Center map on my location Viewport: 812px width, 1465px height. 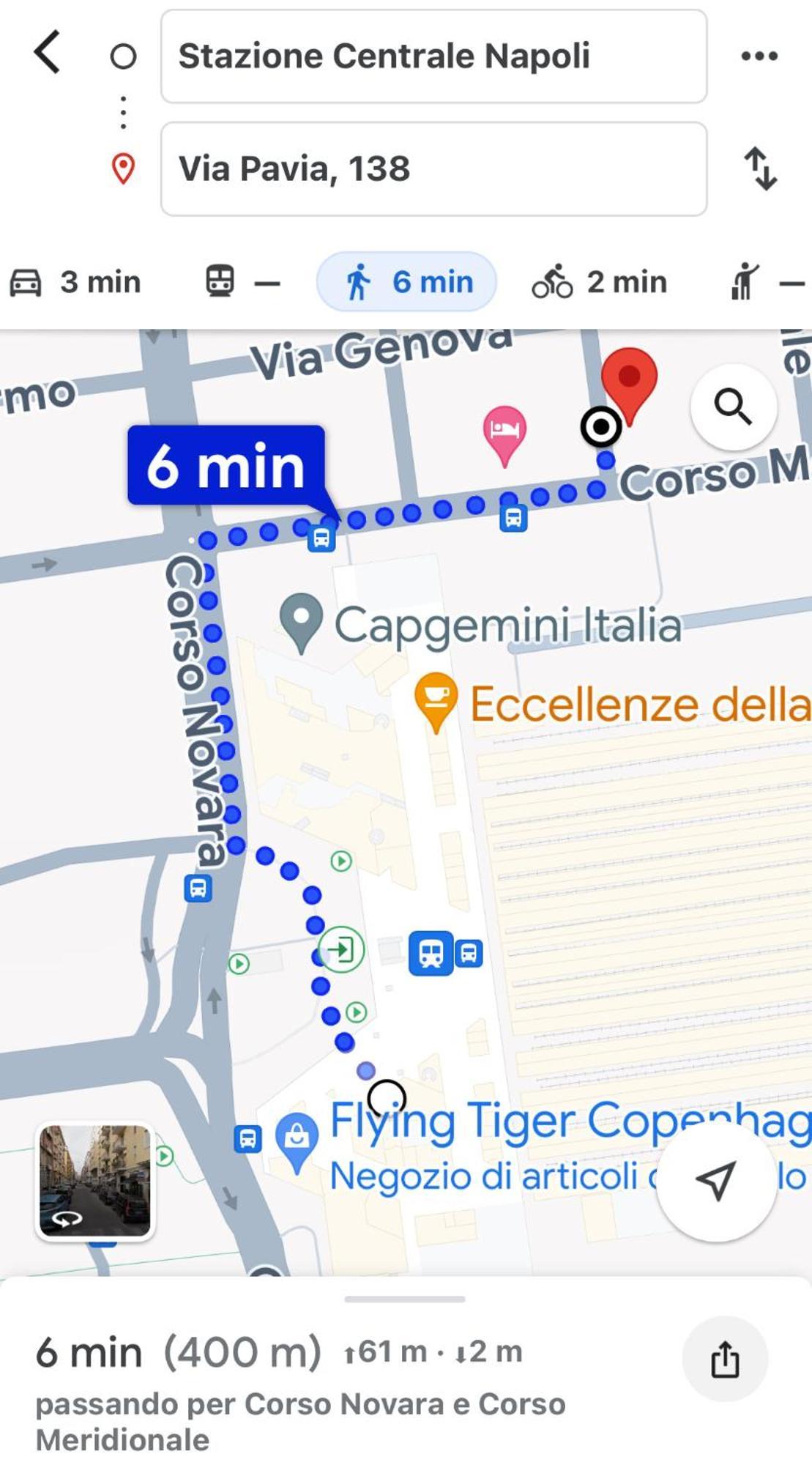[x=715, y=1181]
